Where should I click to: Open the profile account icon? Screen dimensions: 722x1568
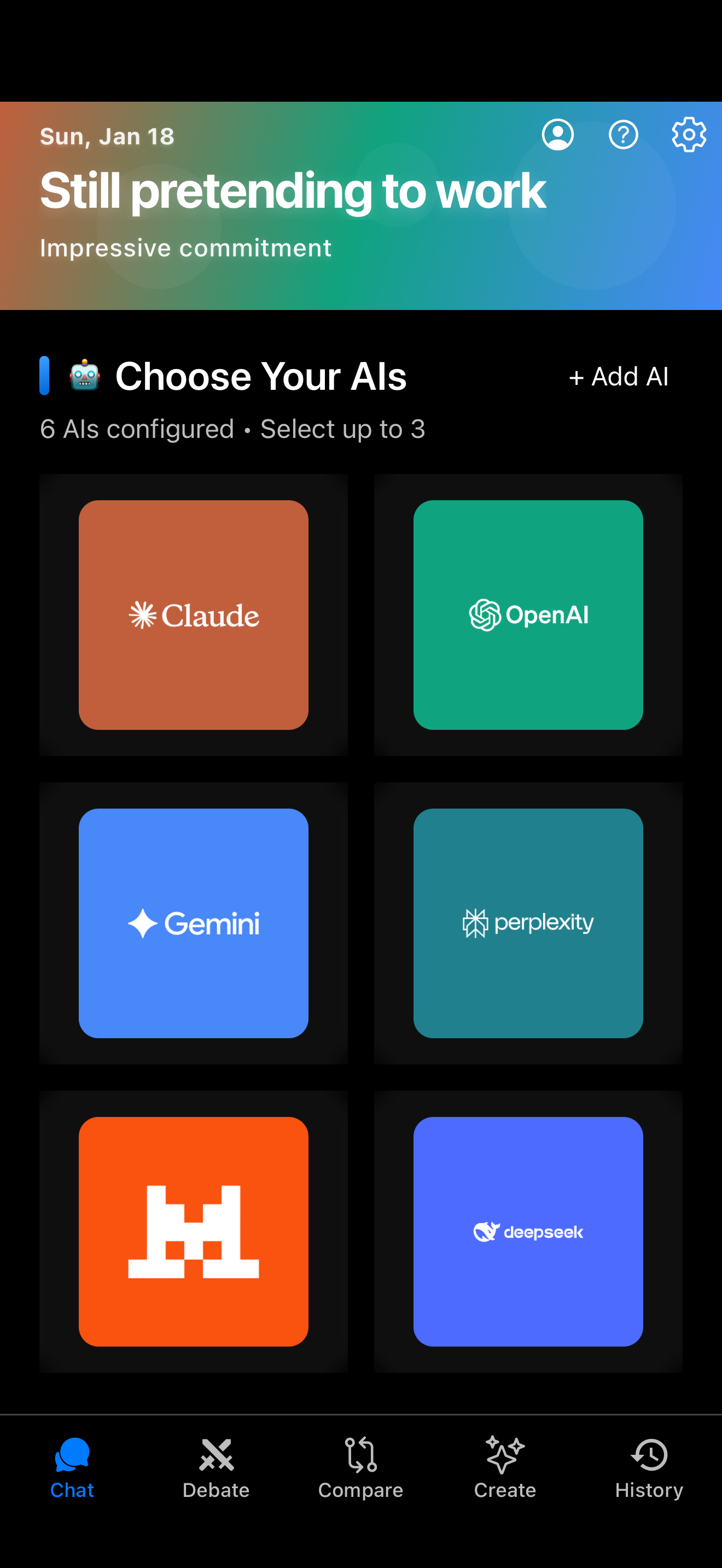pos(557,134)
